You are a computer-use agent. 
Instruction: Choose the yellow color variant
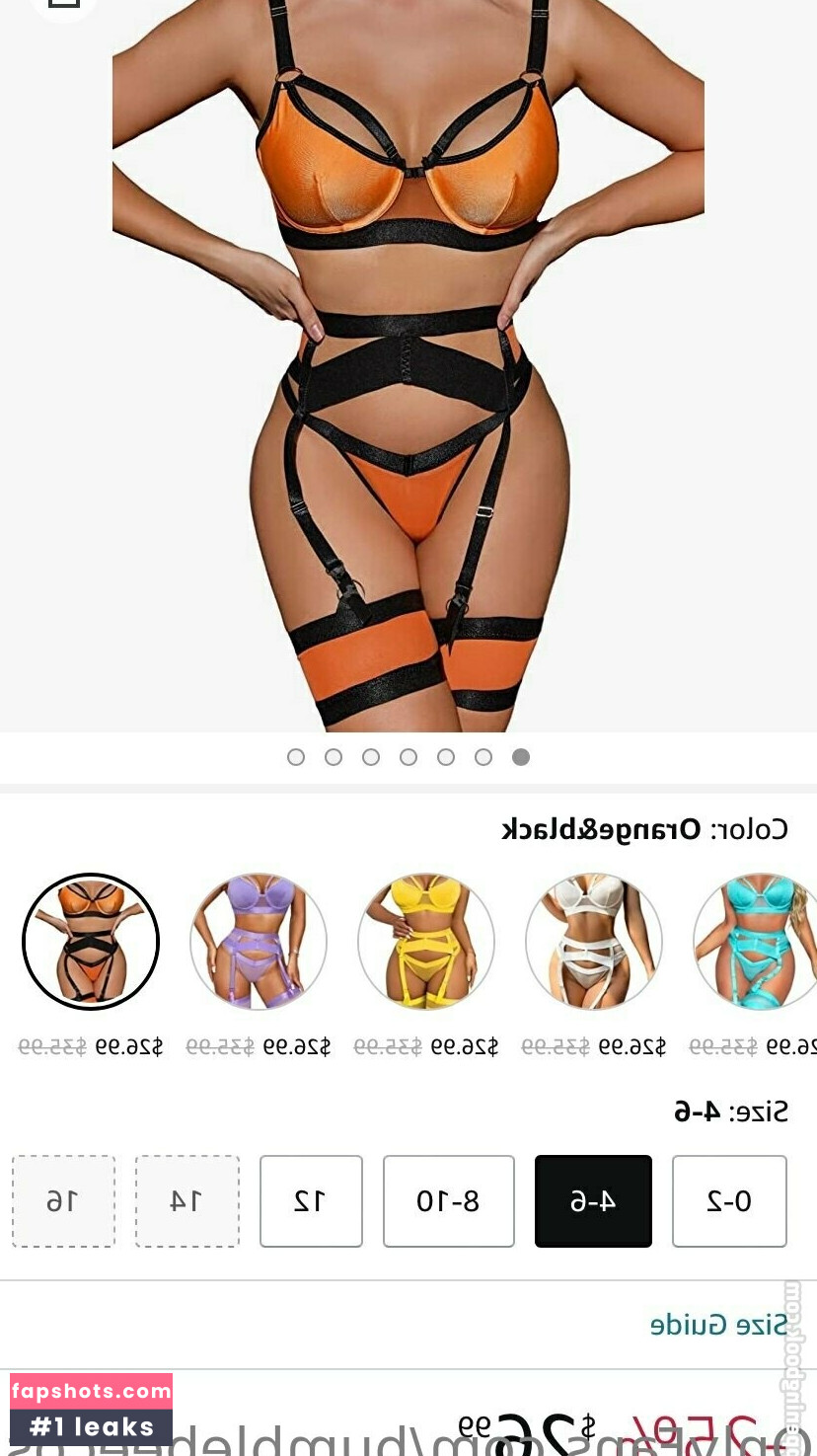click(x=426, y=941)
